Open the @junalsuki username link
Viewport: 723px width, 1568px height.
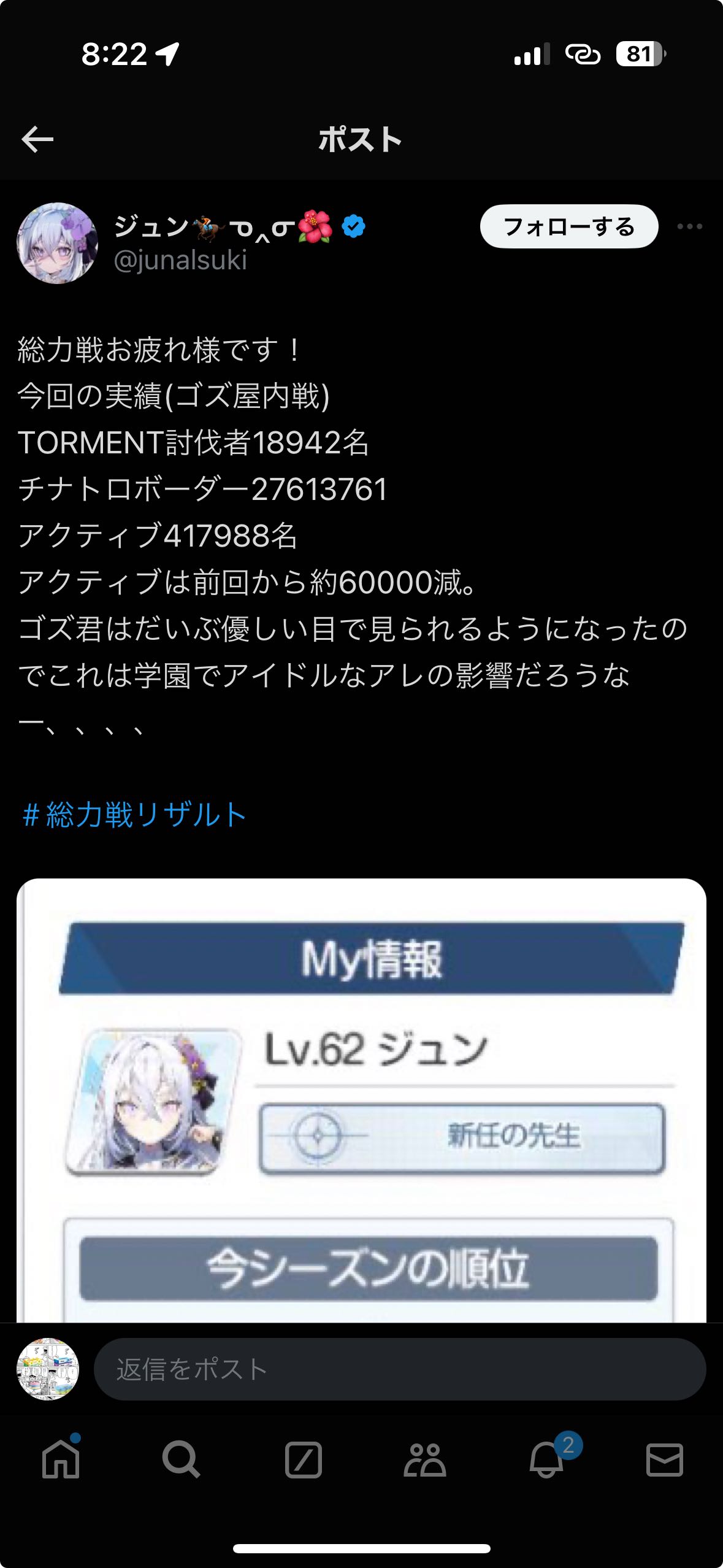click(180, 260)
